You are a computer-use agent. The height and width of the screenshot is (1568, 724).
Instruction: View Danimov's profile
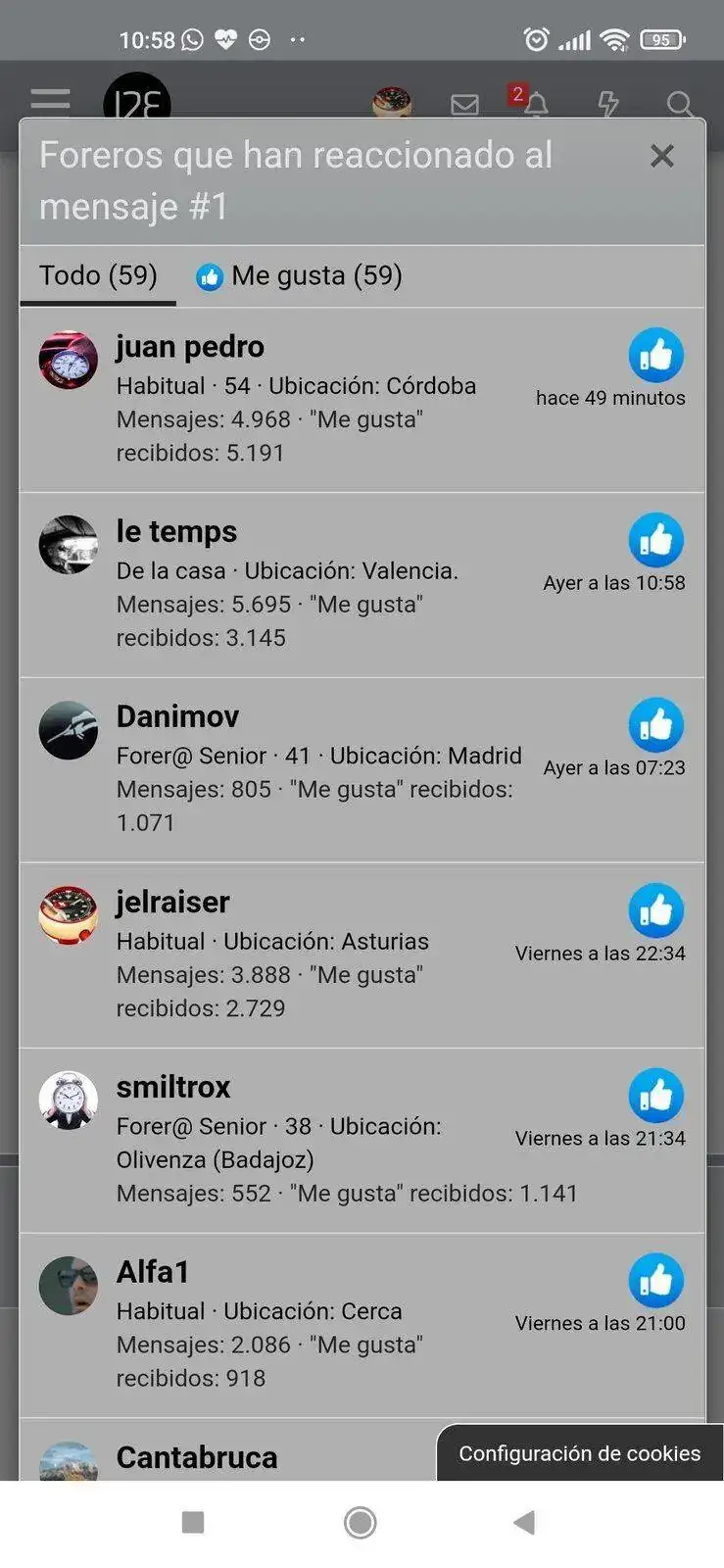(x=177, y=717)
